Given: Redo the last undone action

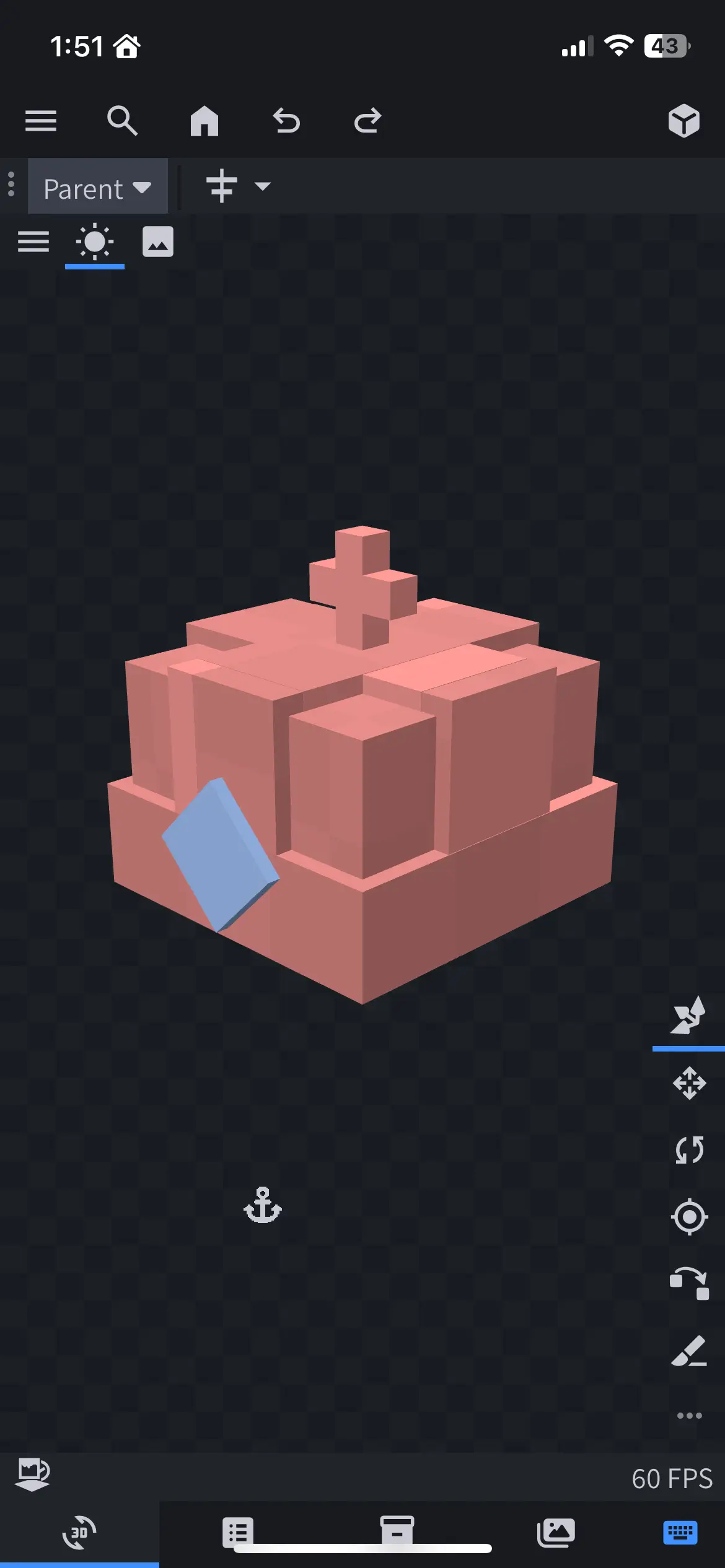Looking at the screenshot, I should click(x=367, y=121).
